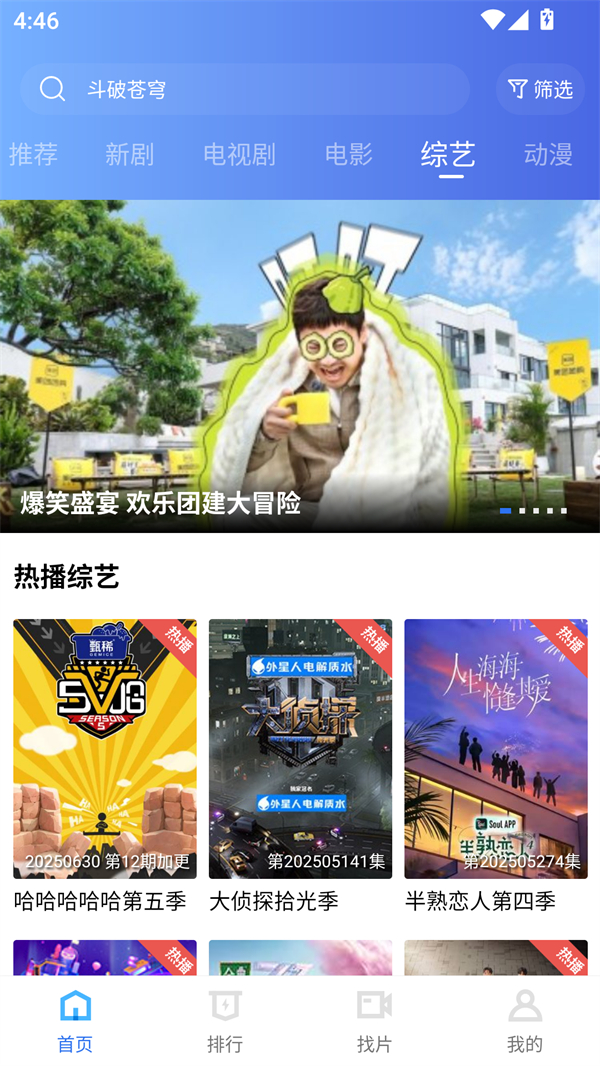Open the 爆笑盛宴 欢乐团建大冒险 banner
This screenshot has height=1066, width=600.
pyautogui.click(x=300, y=366)
